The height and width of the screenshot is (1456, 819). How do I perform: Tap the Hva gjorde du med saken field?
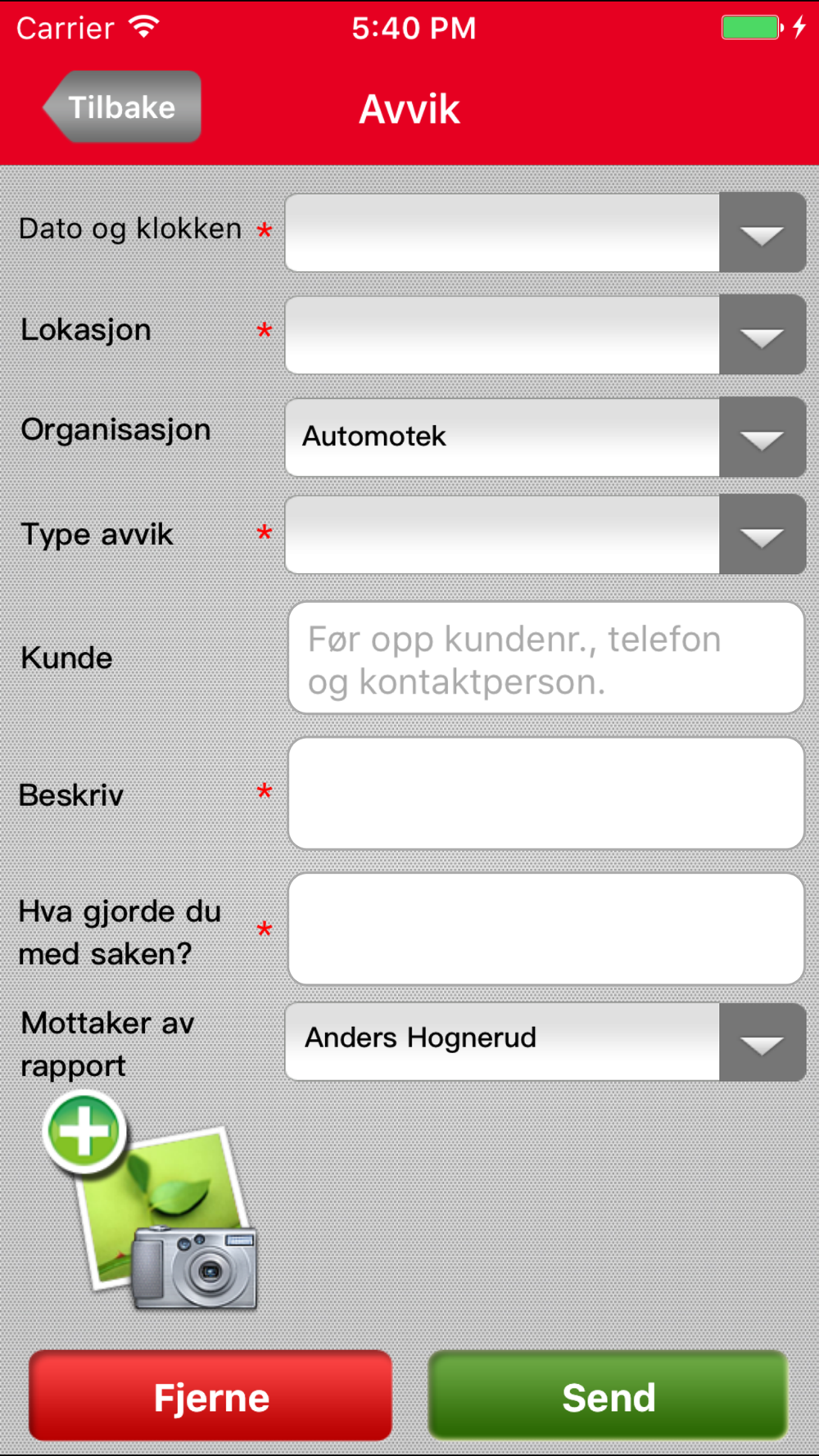[x=546, y=929]
